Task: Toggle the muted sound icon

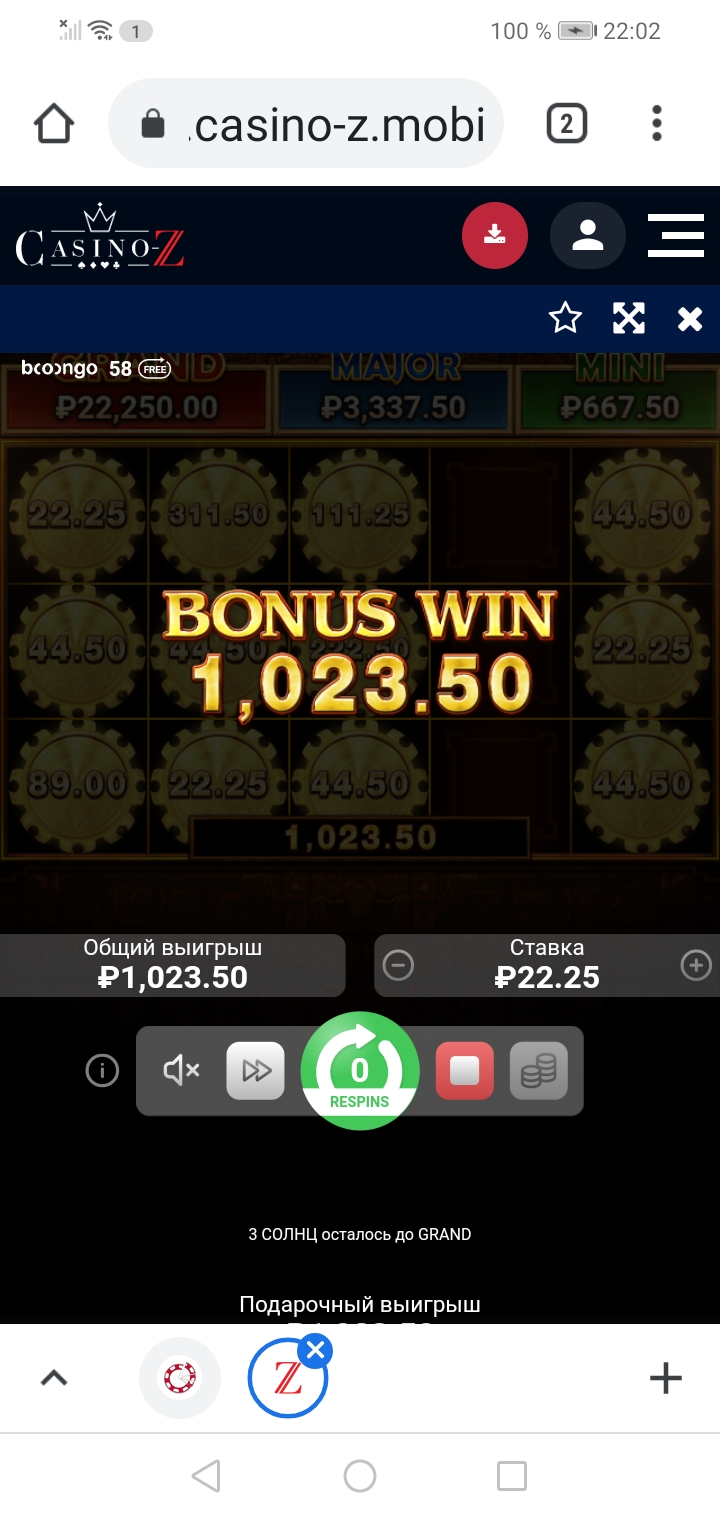Action: [x=181, y=1071]
